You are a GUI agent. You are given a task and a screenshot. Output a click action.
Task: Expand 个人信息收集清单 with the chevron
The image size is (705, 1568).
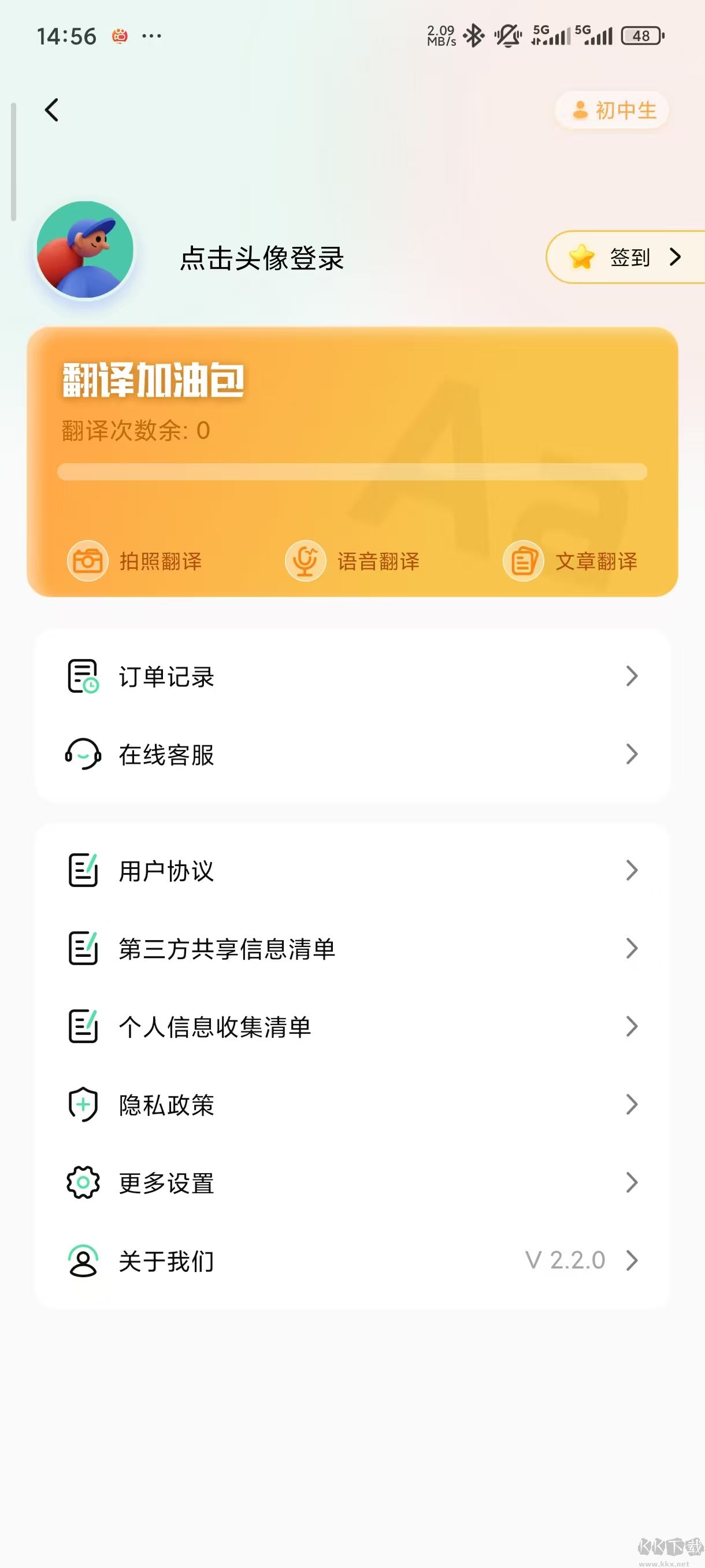tap(632, 1027)
